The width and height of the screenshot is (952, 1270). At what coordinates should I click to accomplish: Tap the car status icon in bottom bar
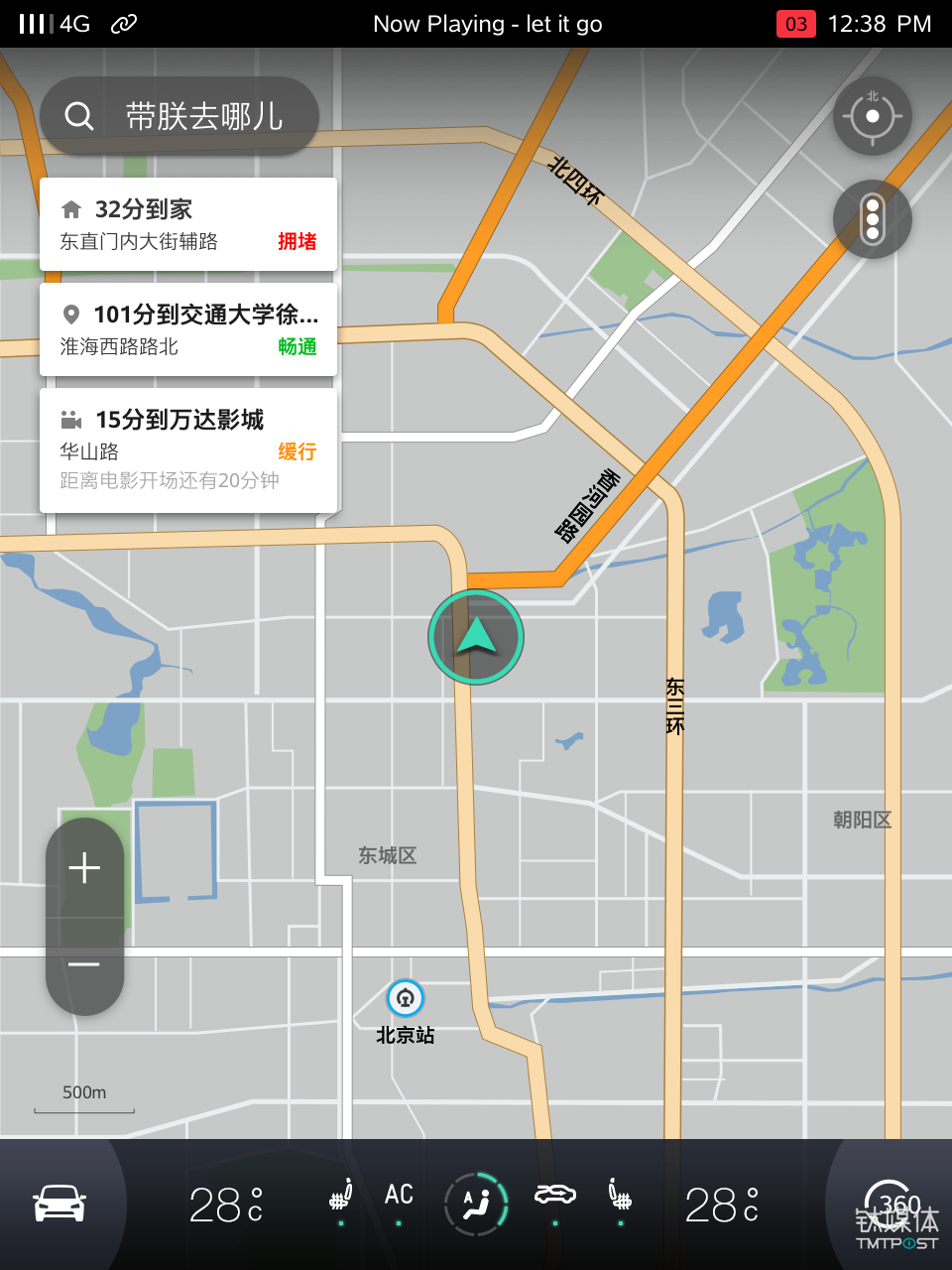tap(58, 1202)
